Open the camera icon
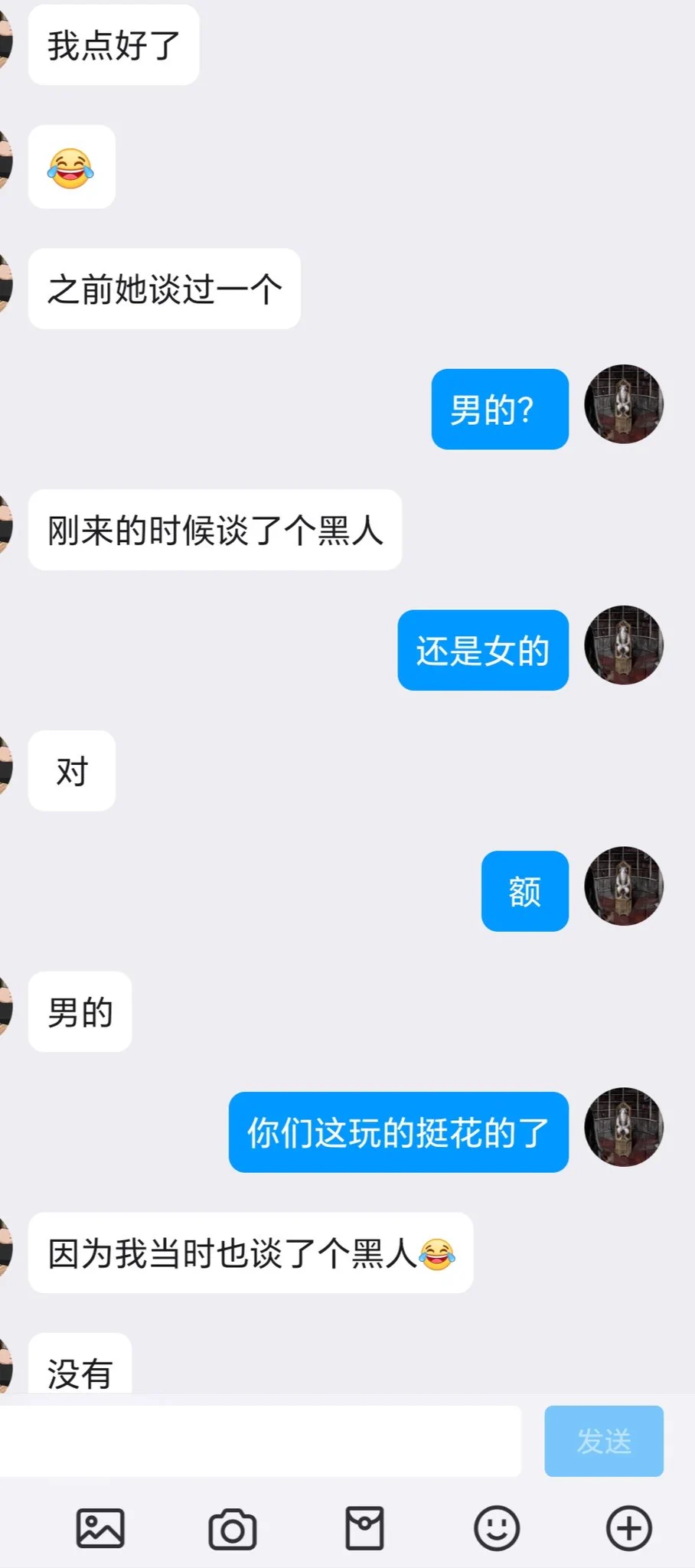The width and height of the screenshot is (695, 1568). coord(233,1528)
